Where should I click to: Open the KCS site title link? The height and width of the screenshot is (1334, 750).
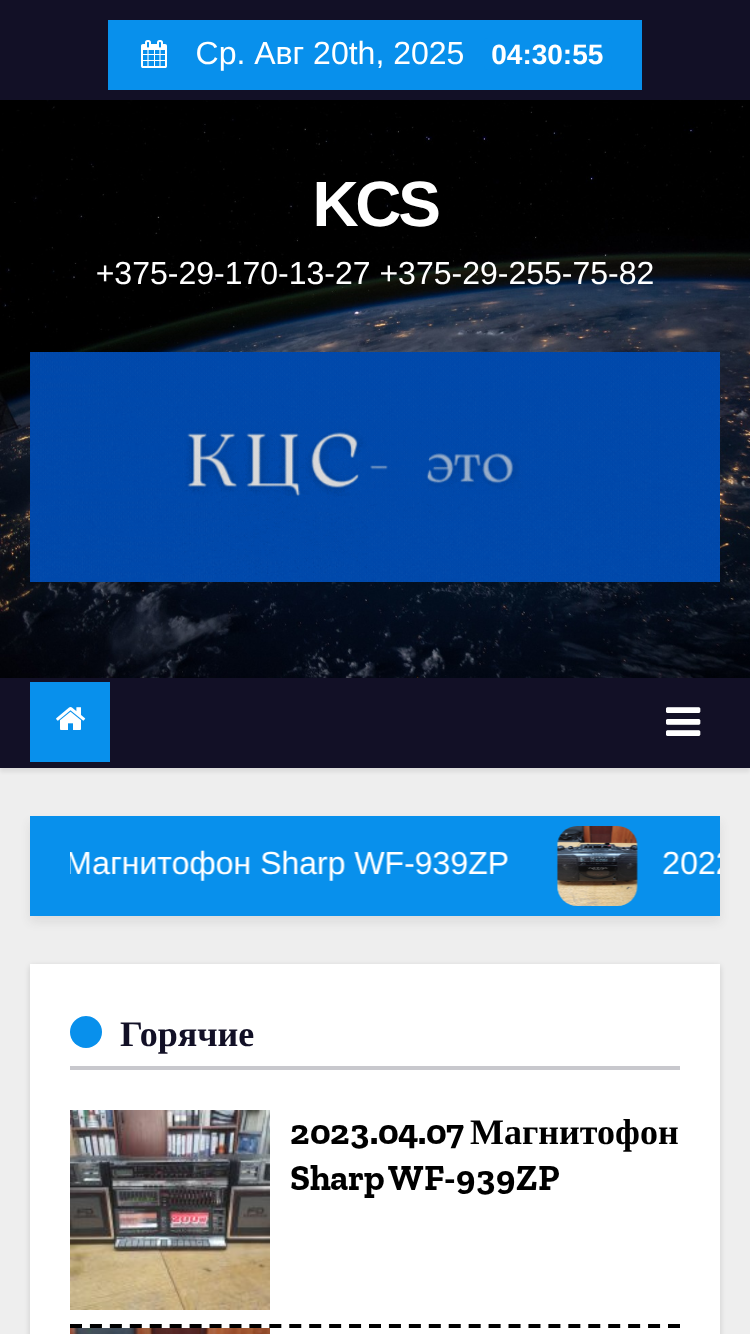(375, 204)
